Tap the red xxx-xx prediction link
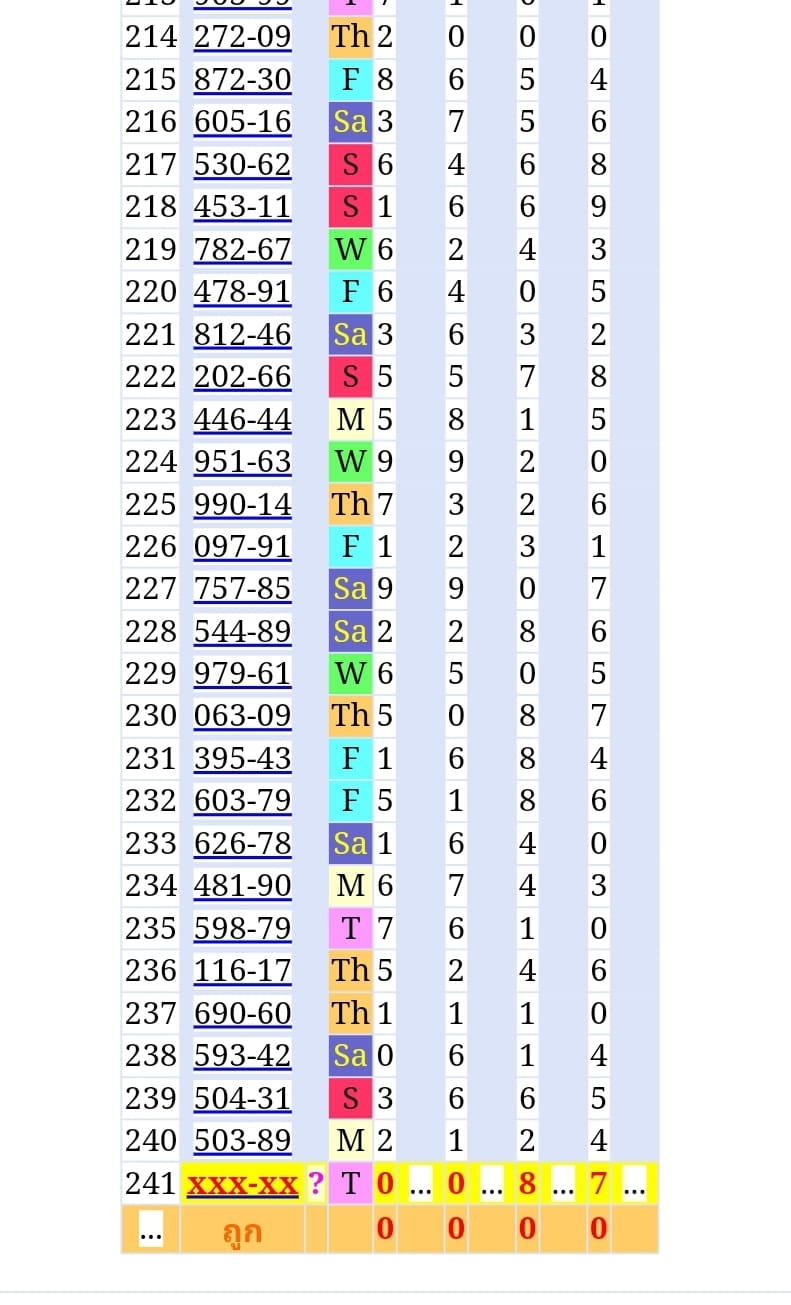Viewport: 791px width, 1305px height. tap(243, 1184)
